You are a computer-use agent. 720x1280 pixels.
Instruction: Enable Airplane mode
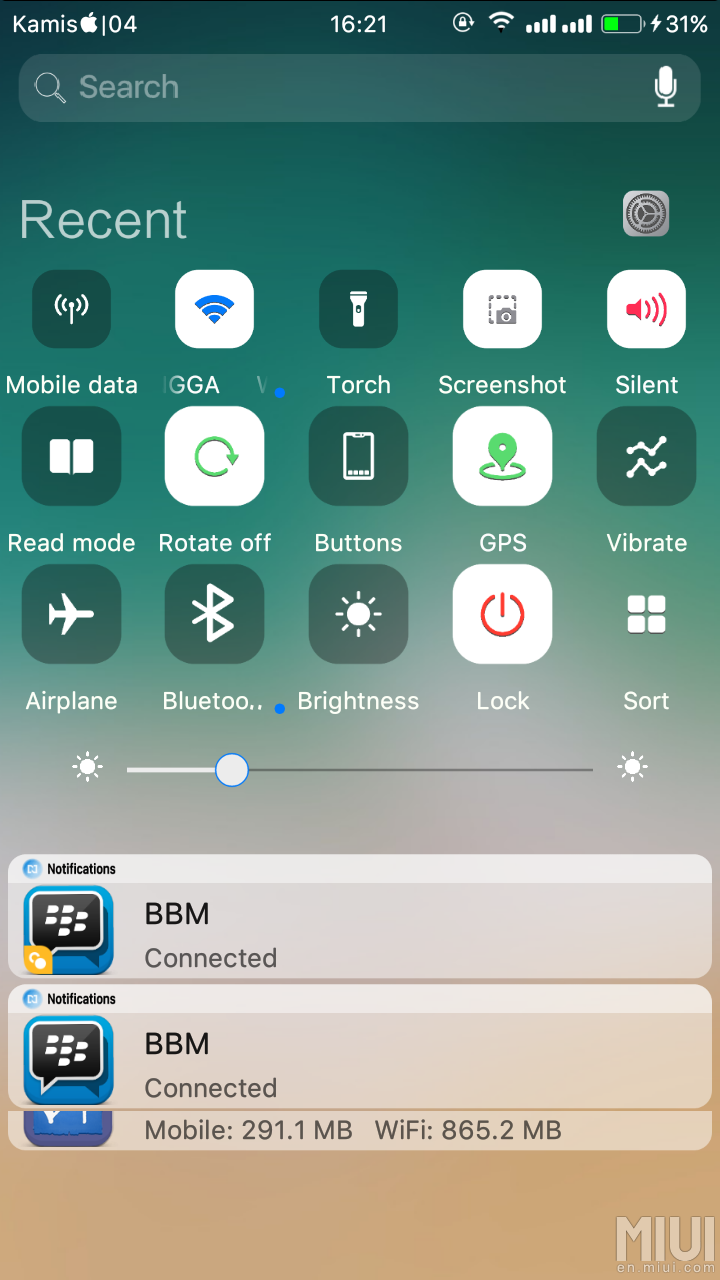click(71, 614)
